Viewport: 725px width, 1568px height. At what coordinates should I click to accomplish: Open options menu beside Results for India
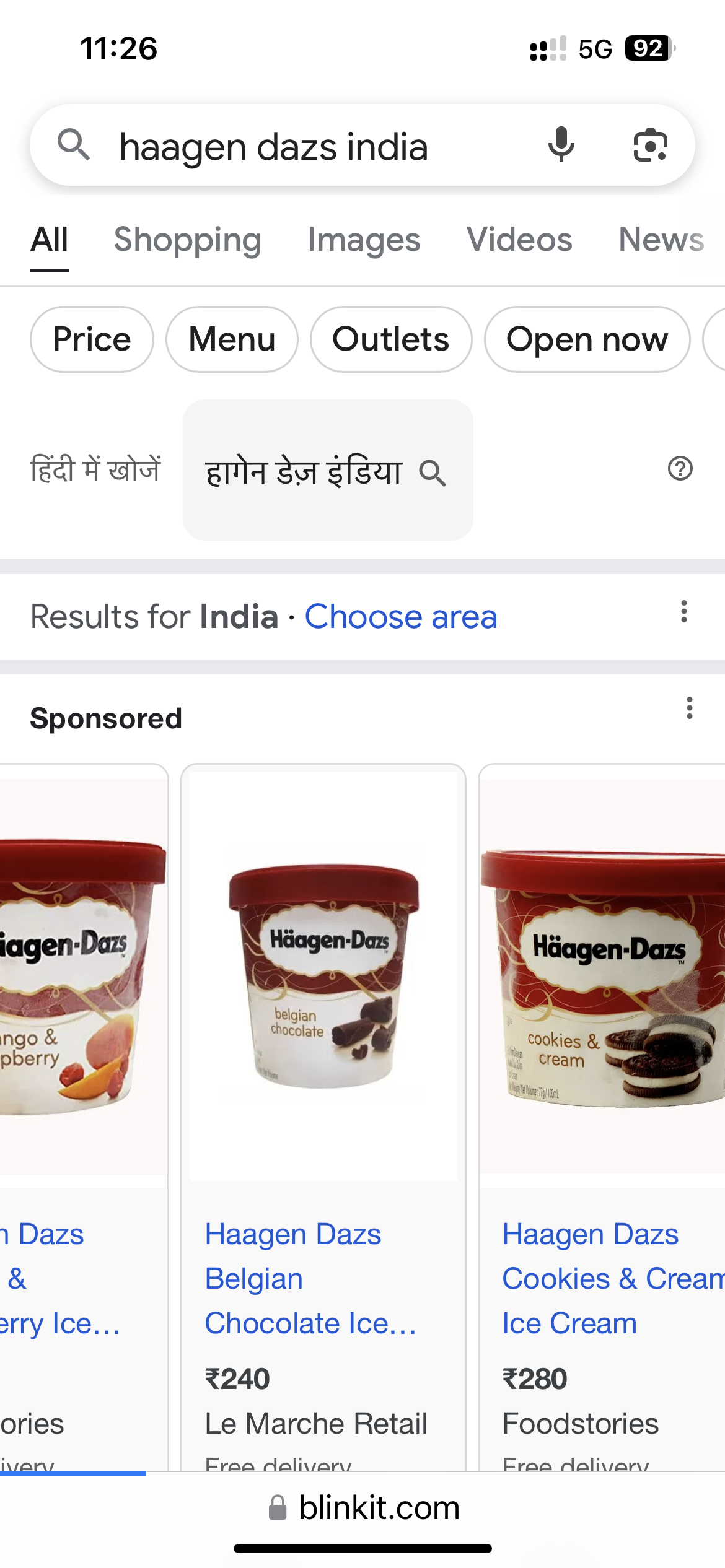pos(683,612)
